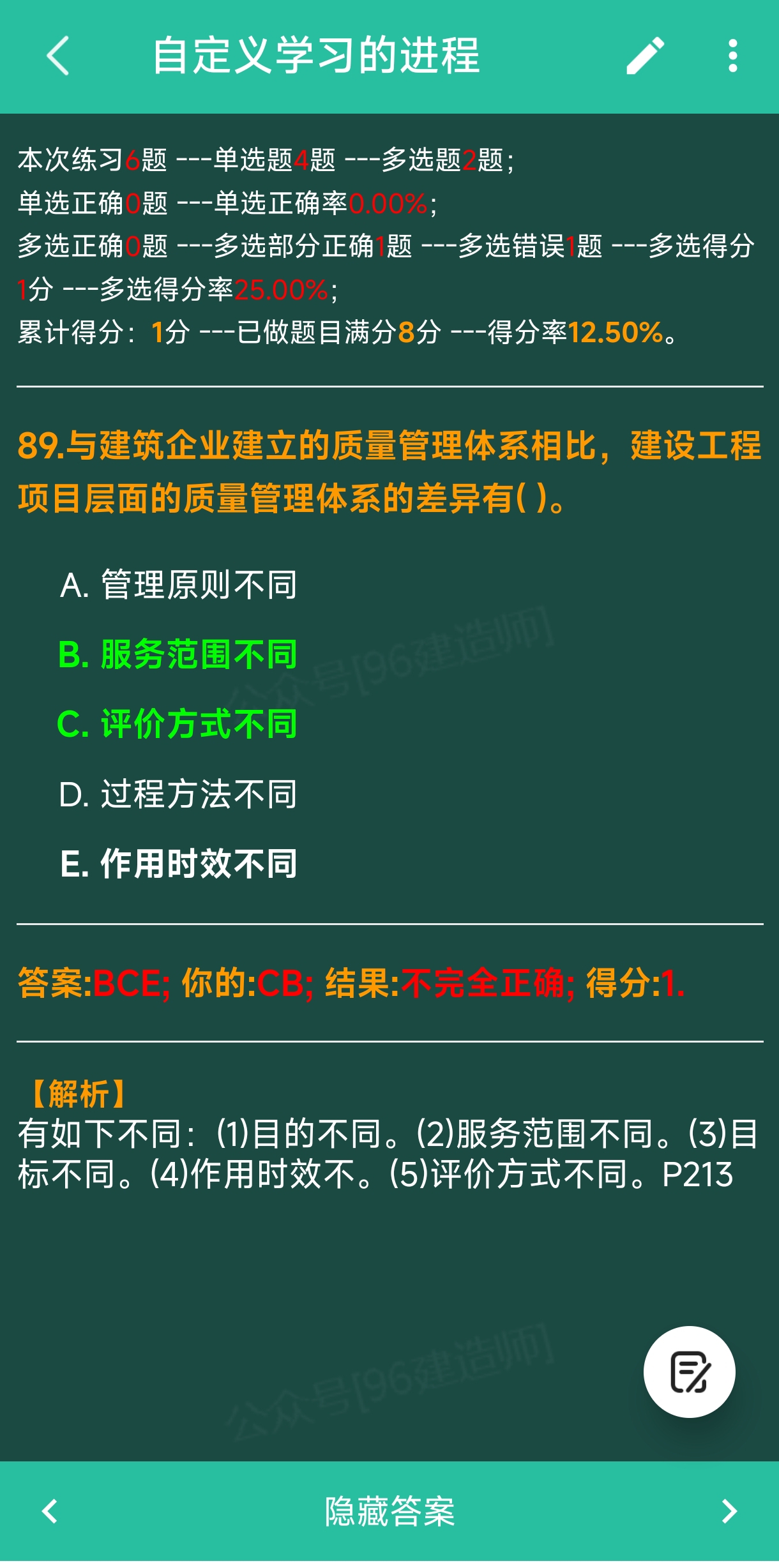The image size is (779, 1568).
Task: Select option E 作用时效不同
Action: point(178,864)
